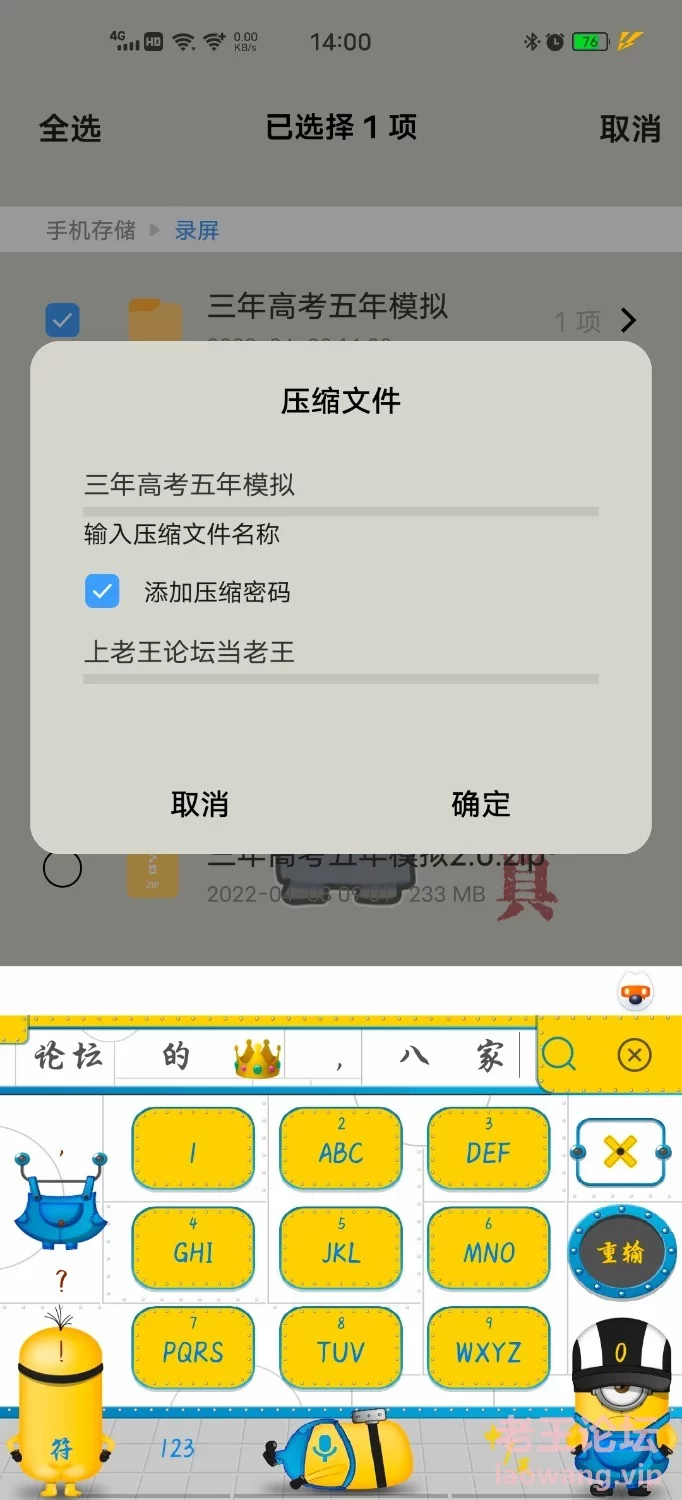The width and height of the screenshot is (682, 1500).
Task: Start voice input with microphone key
Action: coord(324,1448)
